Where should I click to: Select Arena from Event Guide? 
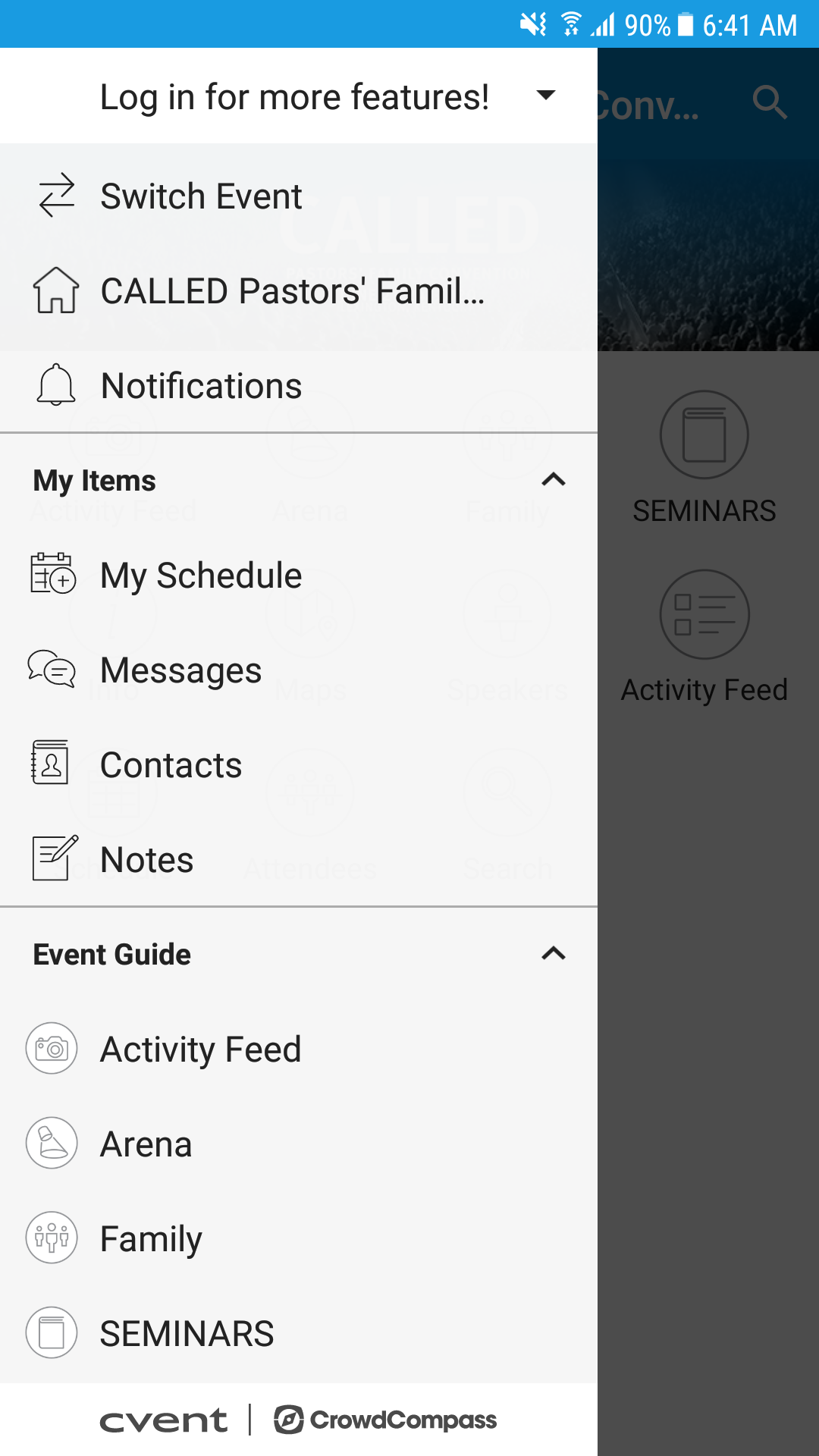pos(299,1144)
